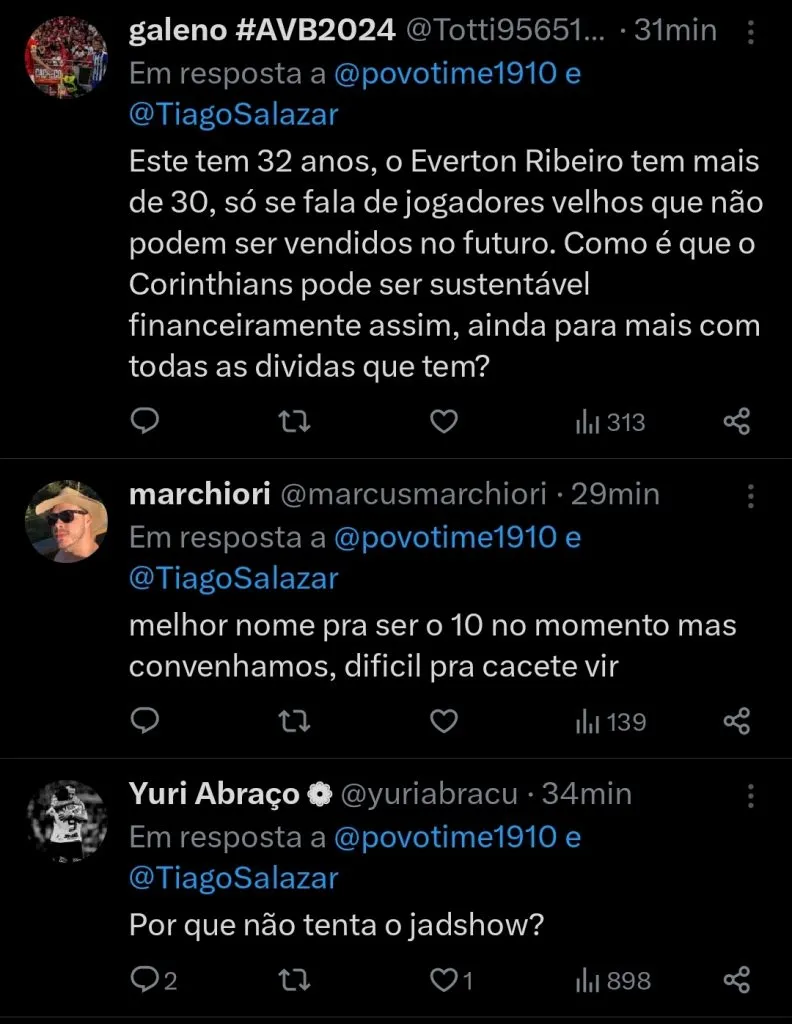This screenshot has height=1024, width=792.
Task: Retweet galeno's tweet
Action: click(x=293, y=421)
